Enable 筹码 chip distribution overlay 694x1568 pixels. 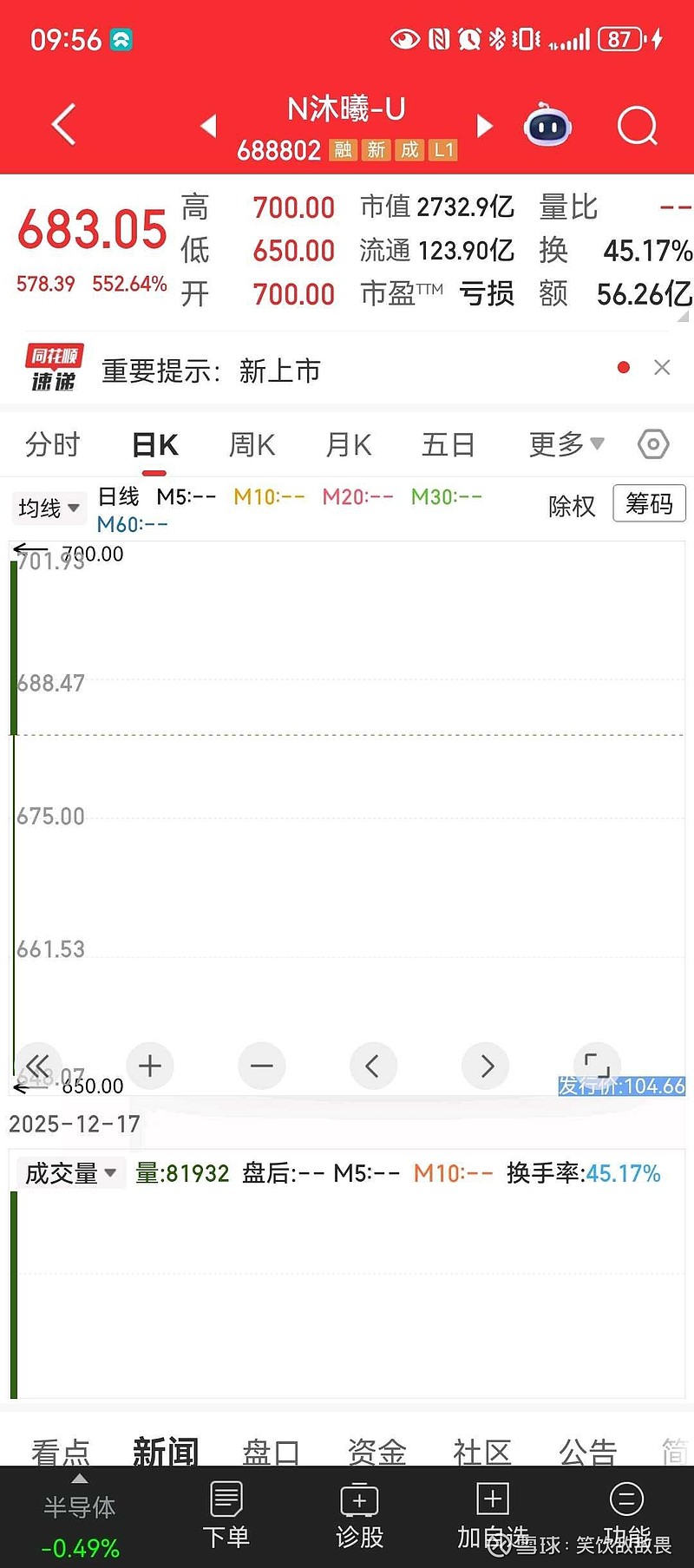click(x=649, y=504)
